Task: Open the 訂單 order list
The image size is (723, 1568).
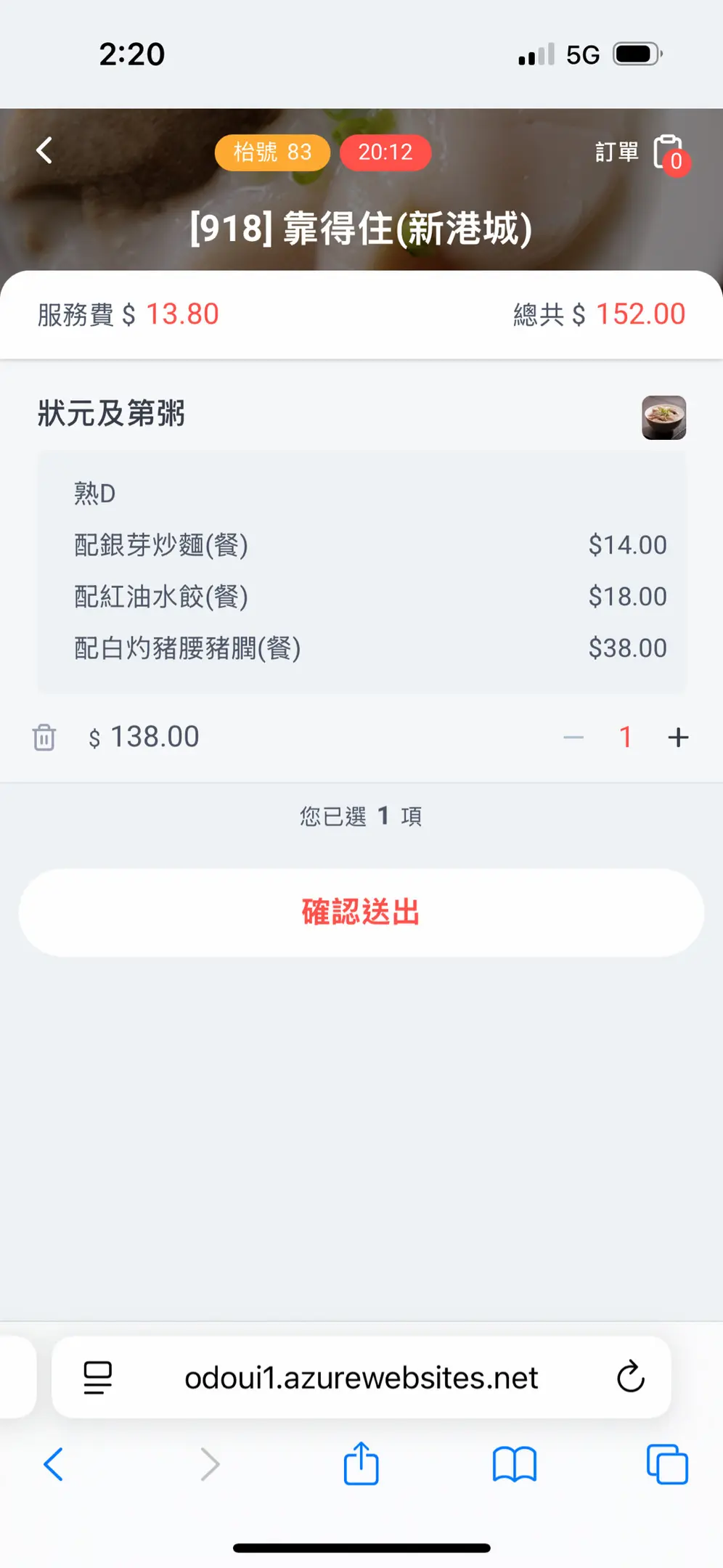Action: (x=639, y=153)
